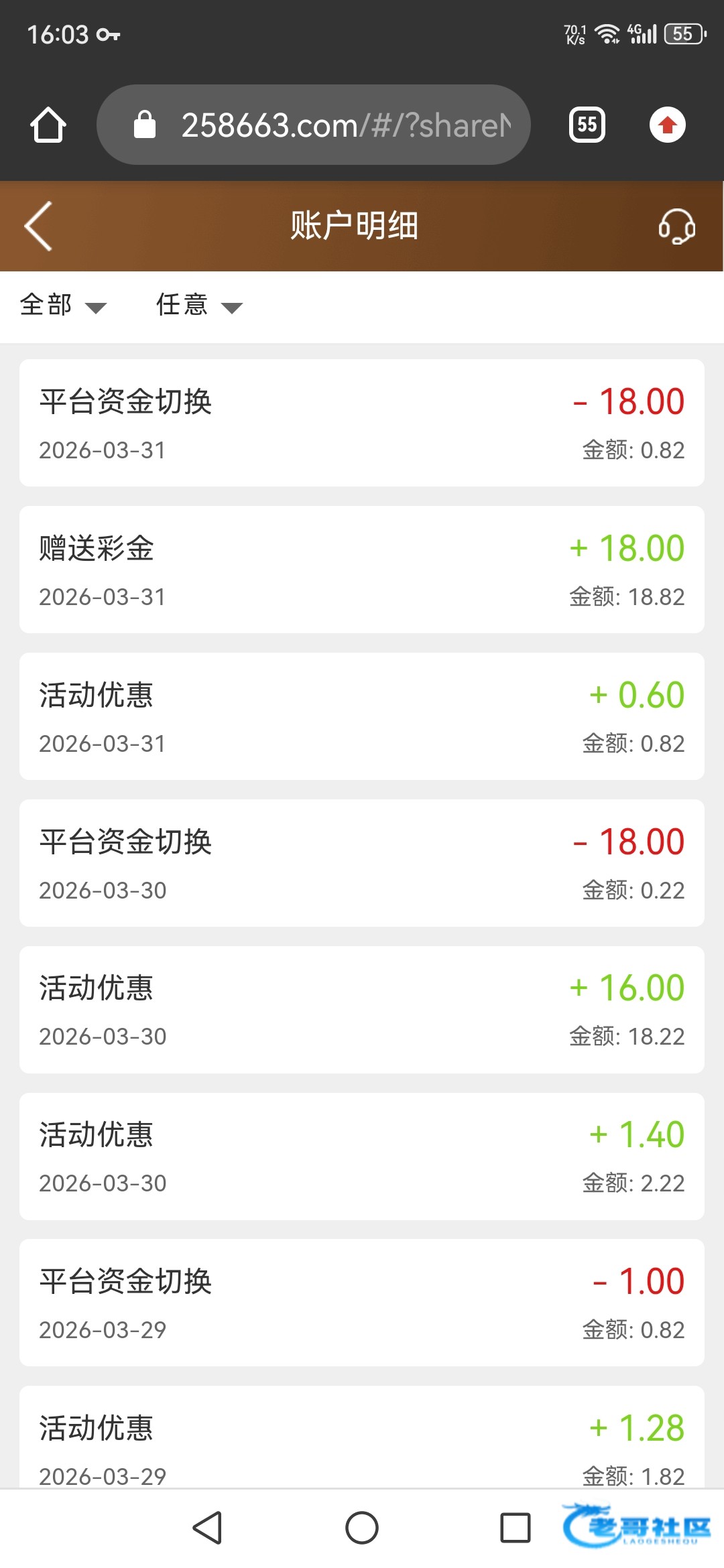Tap system back navigation button
This screenshot has height=1568, width=724.
(208, 1528)
